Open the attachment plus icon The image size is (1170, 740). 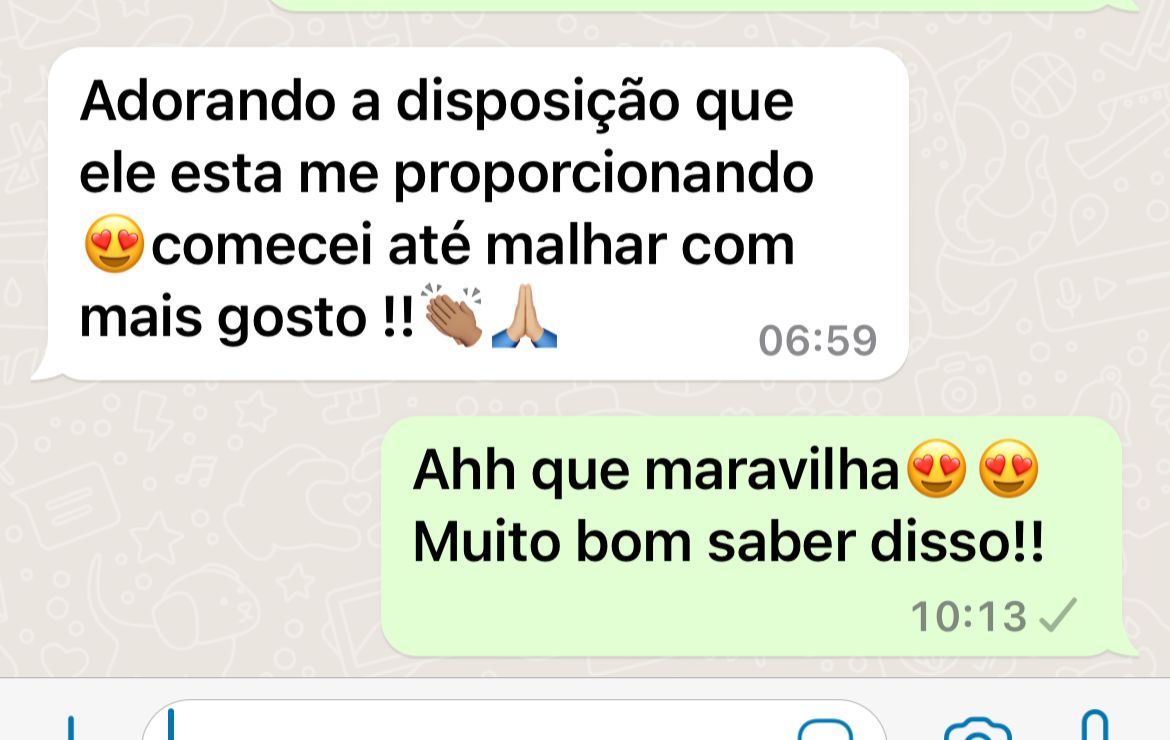pos(72,730)
